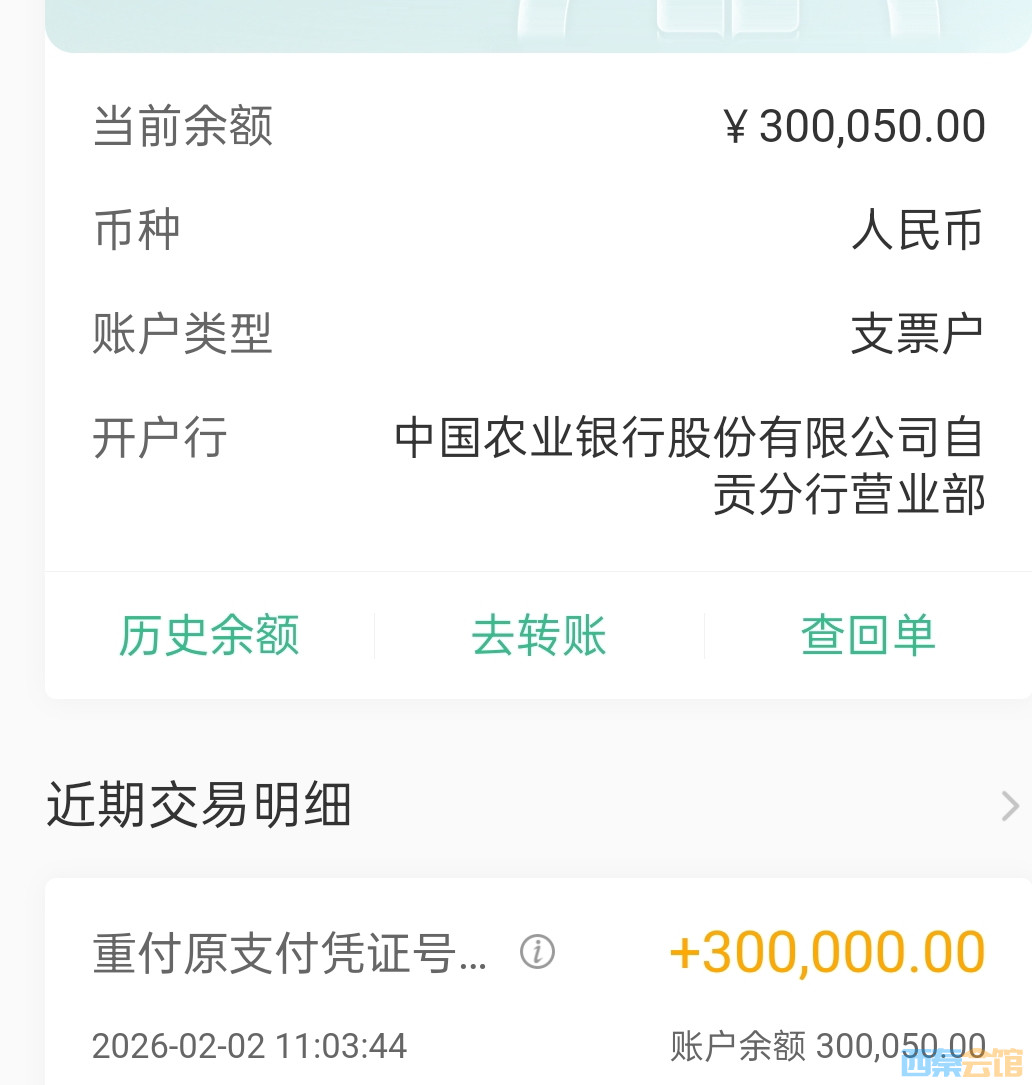Open 查回单 to view receipts
Image resolution: width=1032 pixels, height=1085 pixels.
pyautogui.click(x=868, y=636)
